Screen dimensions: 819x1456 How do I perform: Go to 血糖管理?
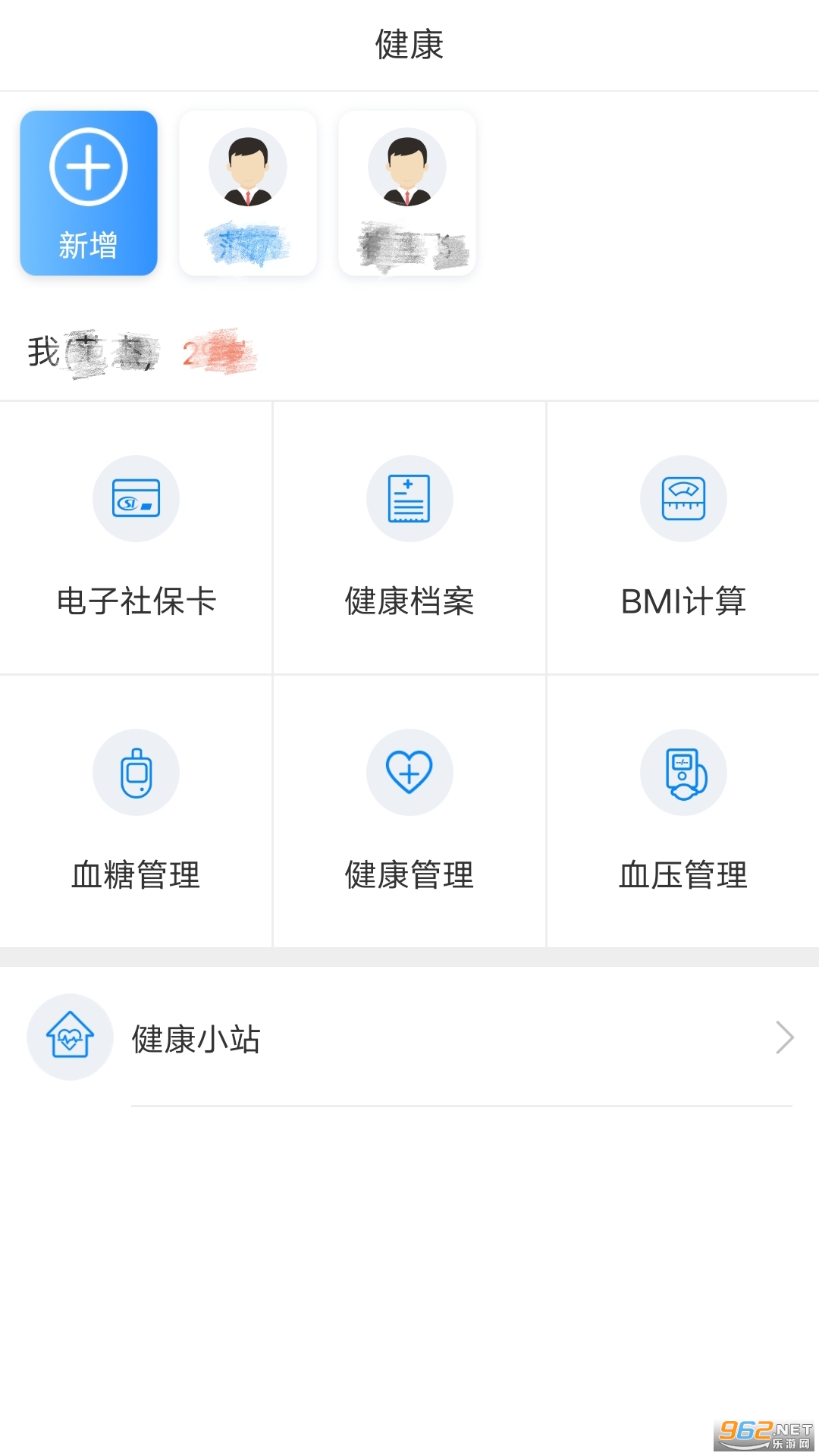136,811
